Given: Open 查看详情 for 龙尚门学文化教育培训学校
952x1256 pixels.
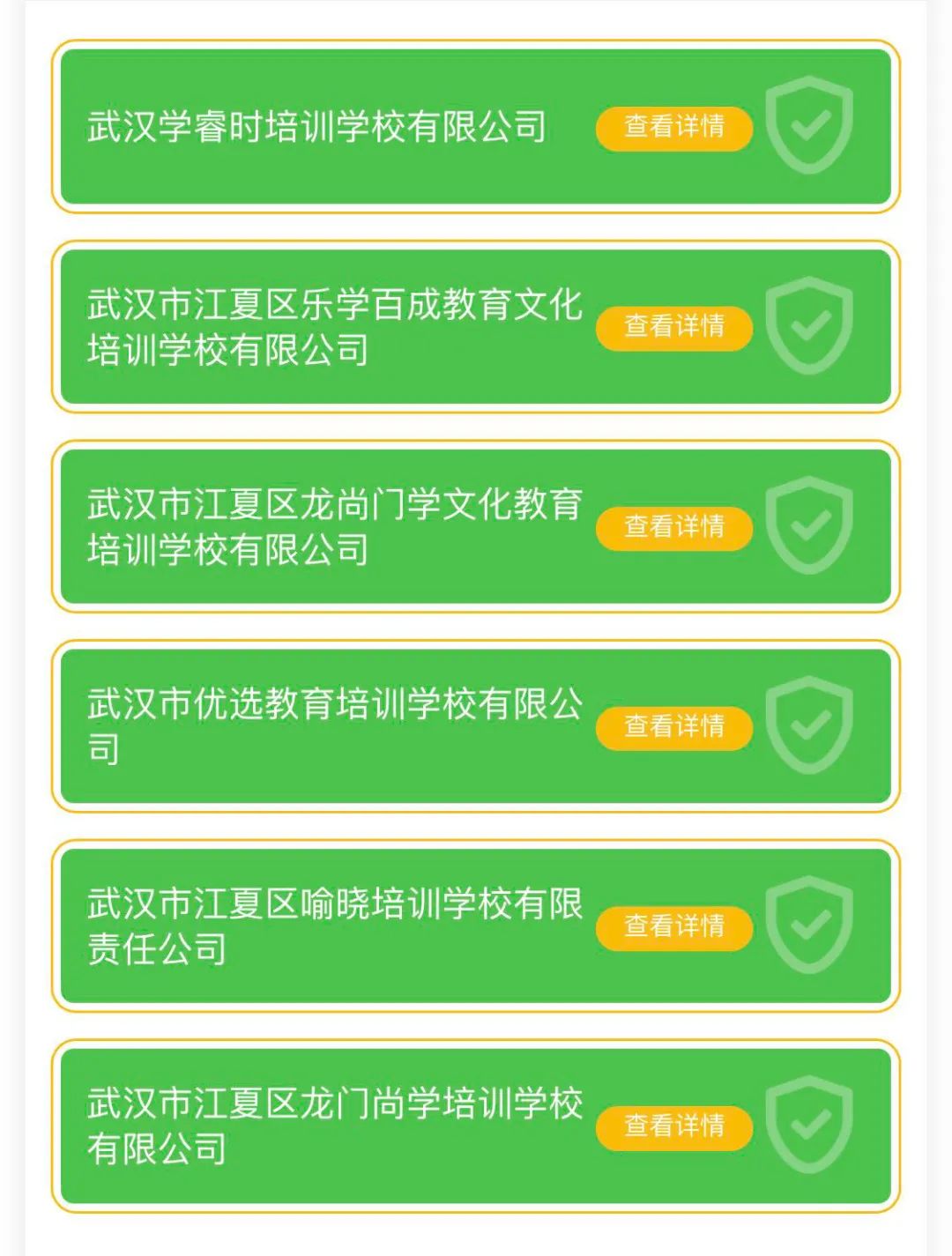Looking at the screenshot, I should [674, 527].
